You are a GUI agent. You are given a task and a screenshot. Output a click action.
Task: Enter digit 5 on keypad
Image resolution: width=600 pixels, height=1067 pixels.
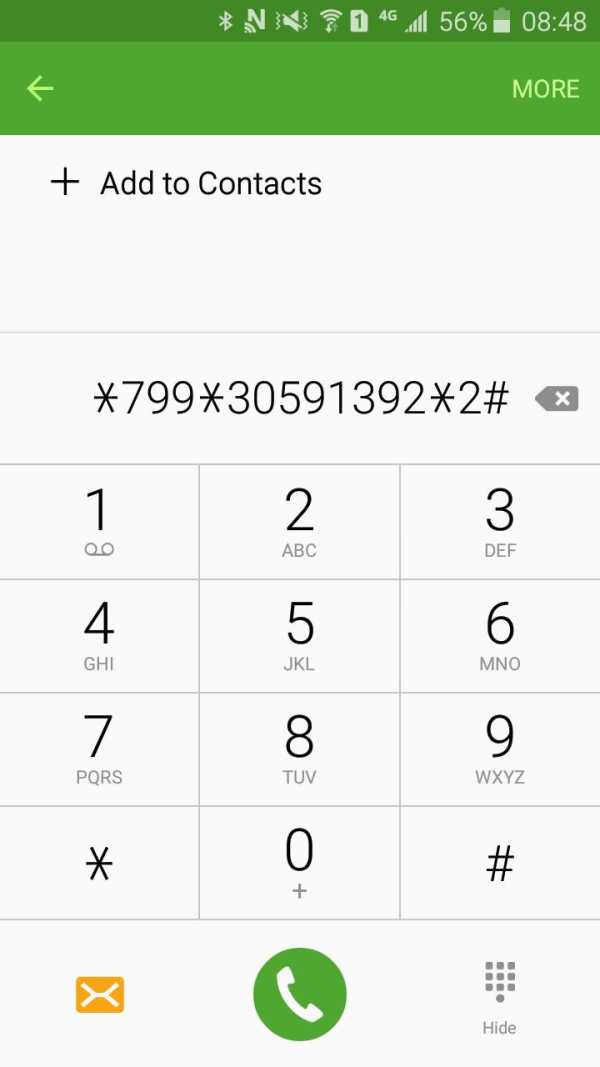click(299, 636)
